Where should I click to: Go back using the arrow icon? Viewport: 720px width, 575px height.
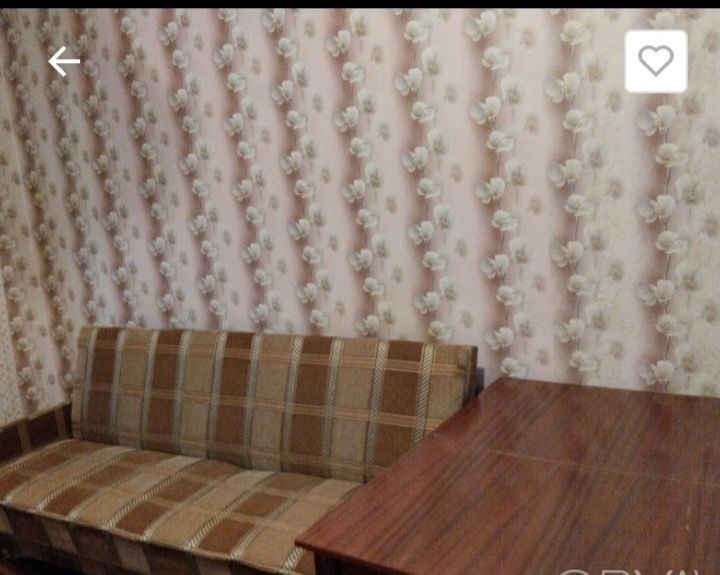(x=64, y=62)
